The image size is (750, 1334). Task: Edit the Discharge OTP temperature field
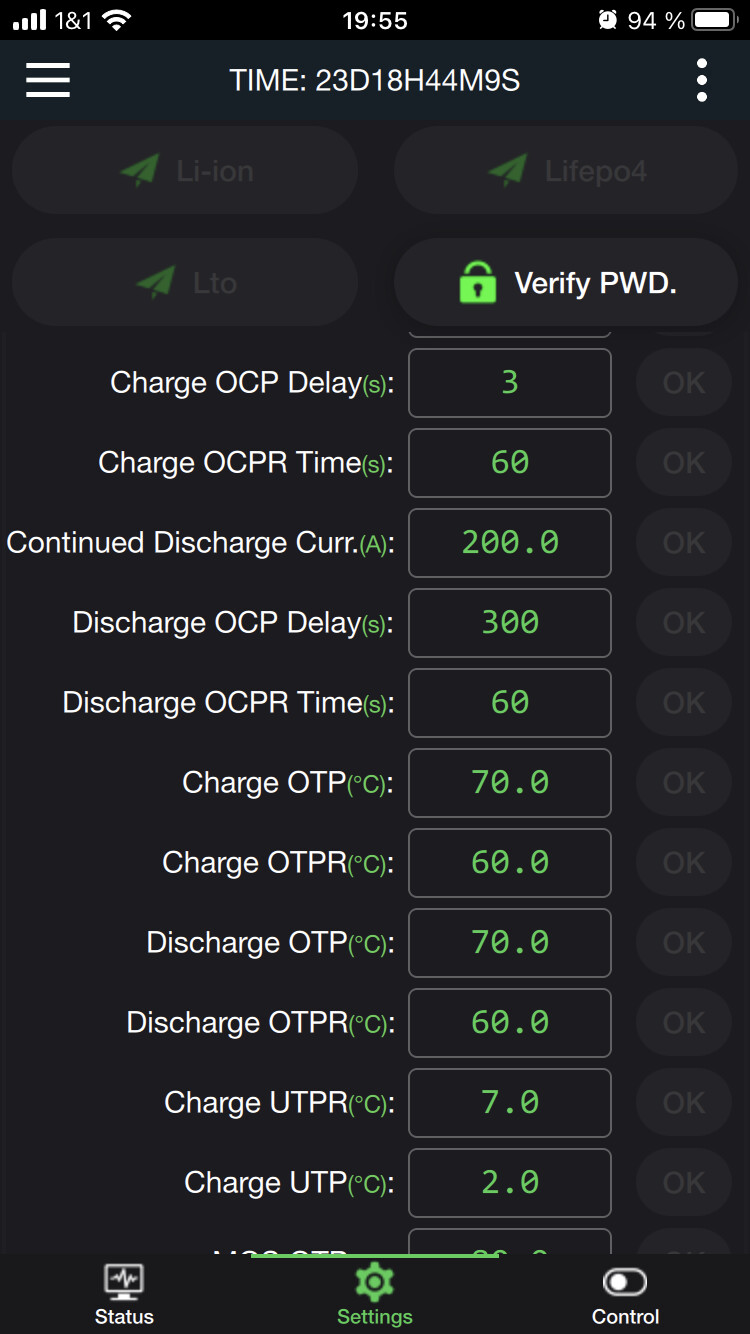(x=510, y=943)
